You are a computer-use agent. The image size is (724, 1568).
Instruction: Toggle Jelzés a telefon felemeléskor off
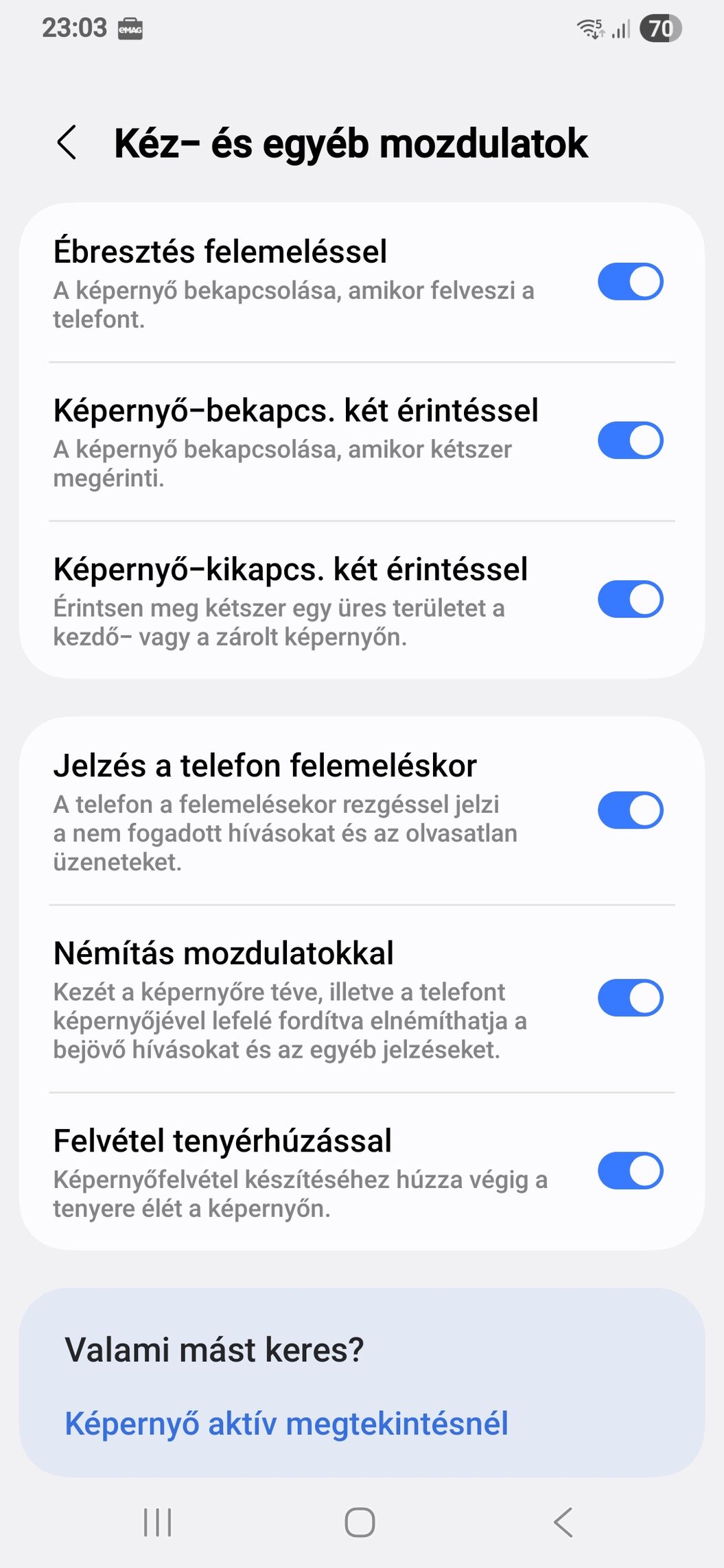pos(630,810)
